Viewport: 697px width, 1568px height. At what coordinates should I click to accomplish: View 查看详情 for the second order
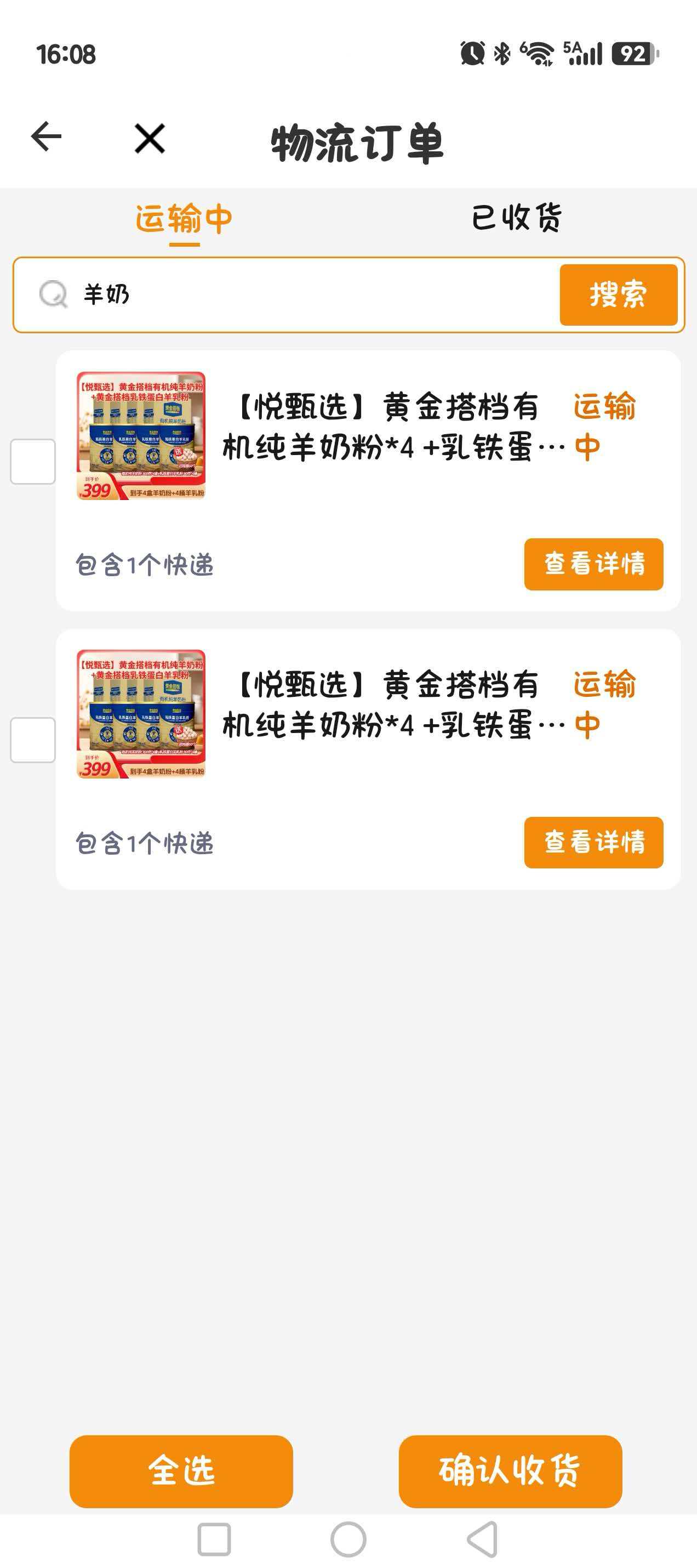pos(593,843)
